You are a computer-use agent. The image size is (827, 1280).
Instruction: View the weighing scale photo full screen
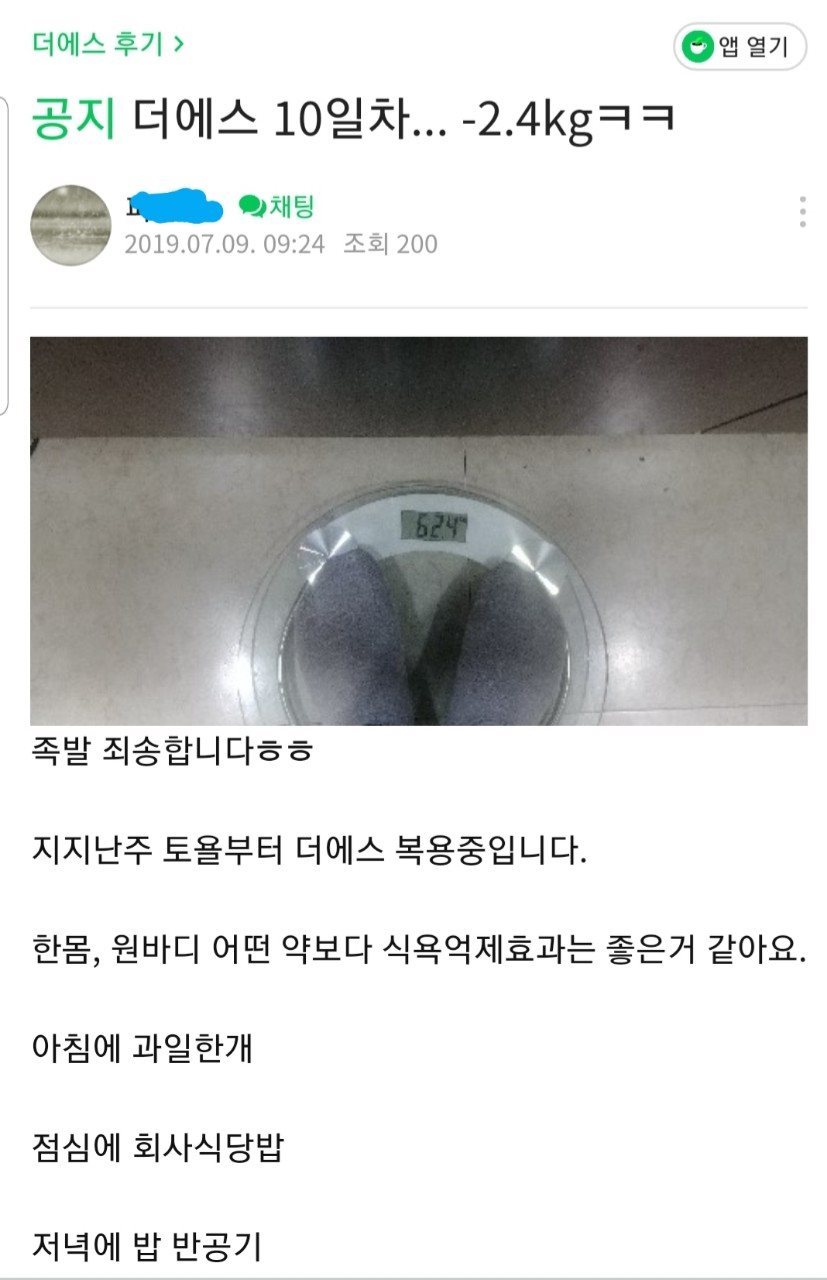(x=418, y=530)
